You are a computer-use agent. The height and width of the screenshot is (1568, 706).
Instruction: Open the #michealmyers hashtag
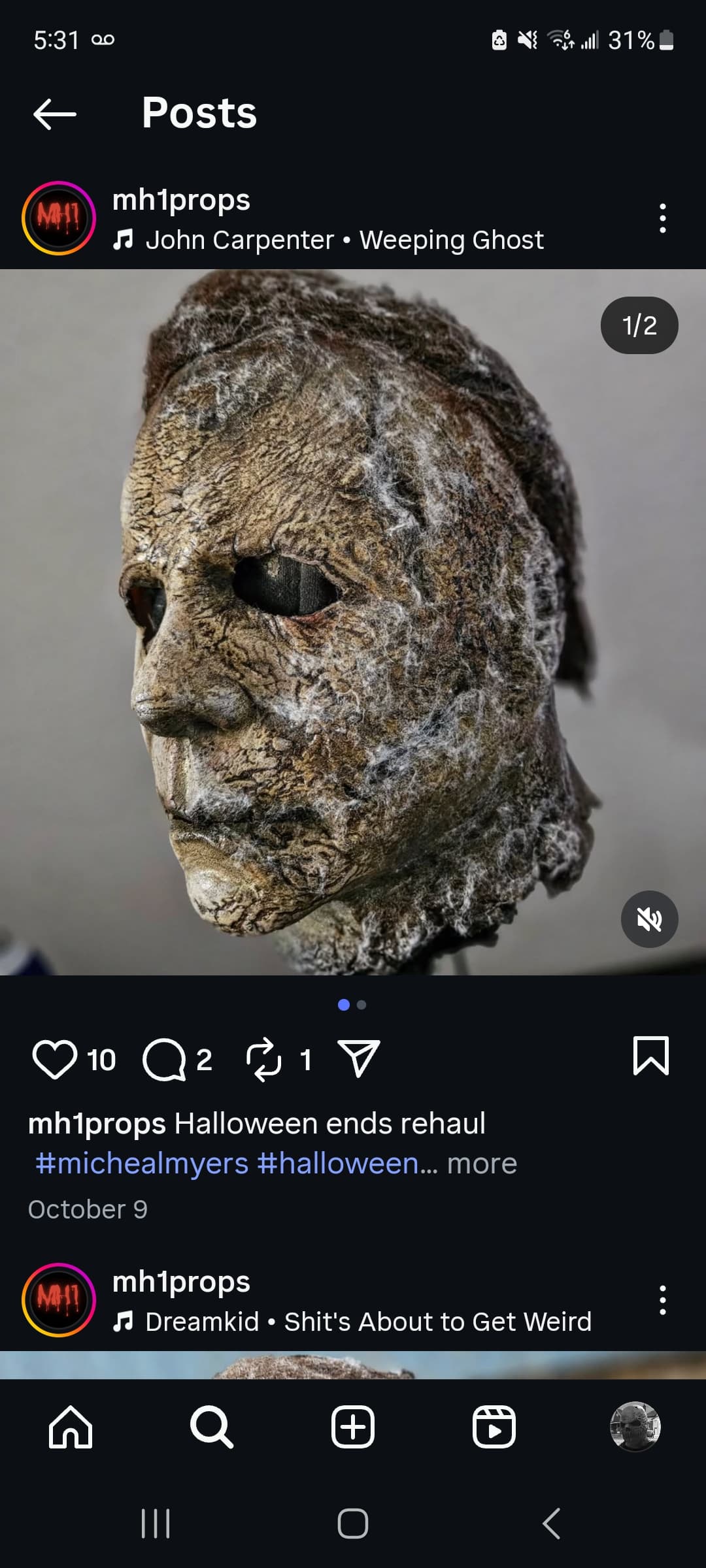(142, 1164)
